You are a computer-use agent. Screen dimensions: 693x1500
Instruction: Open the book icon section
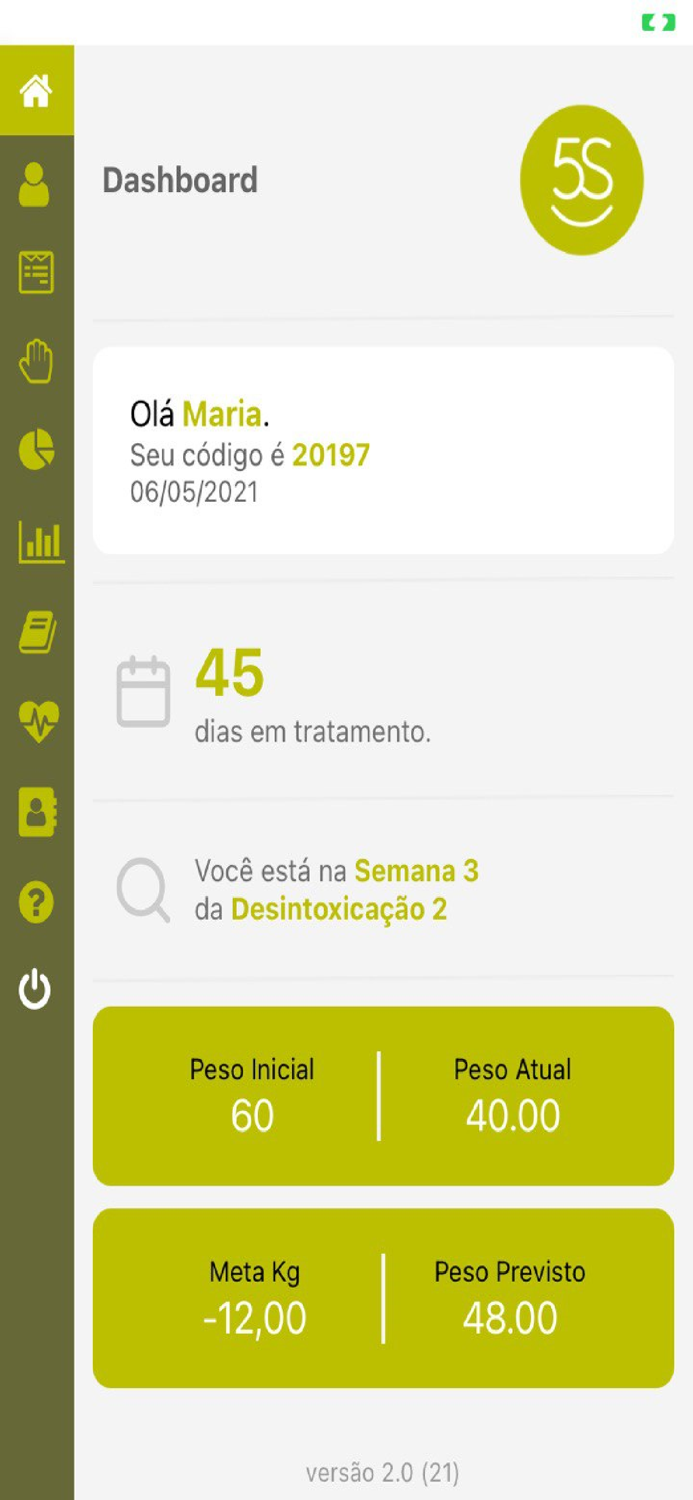click(37, 632)
